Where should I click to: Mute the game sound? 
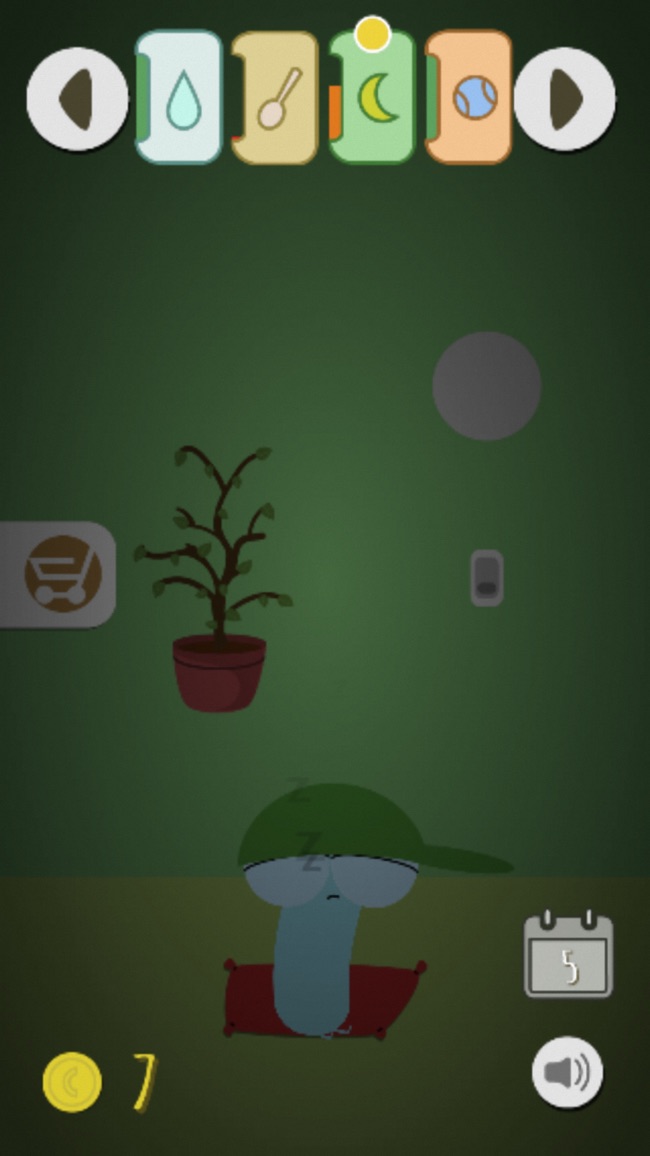567,1072
